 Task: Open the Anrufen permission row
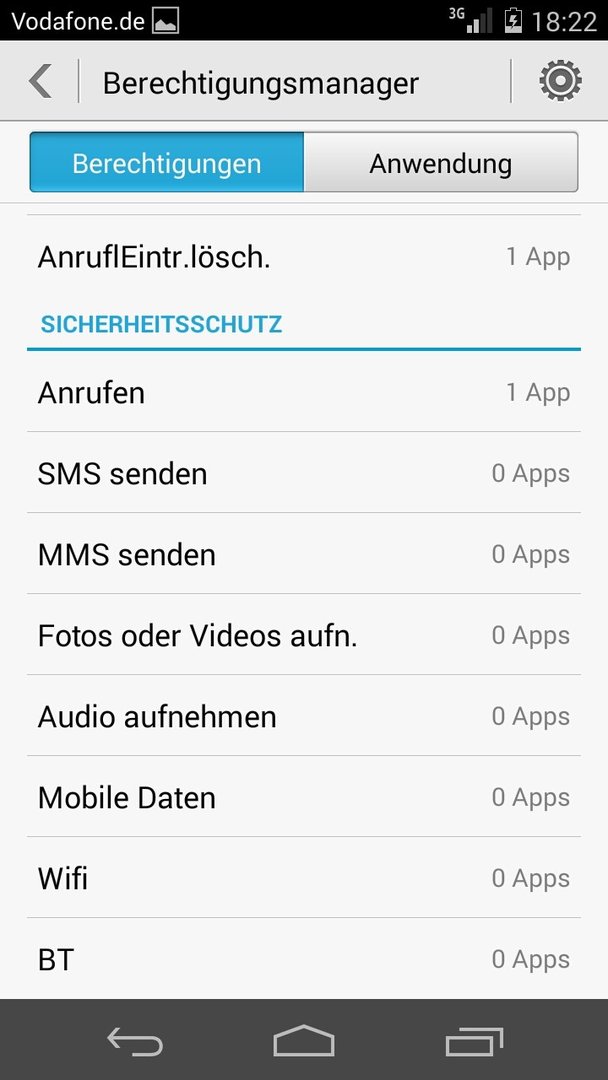coord(304,393)
